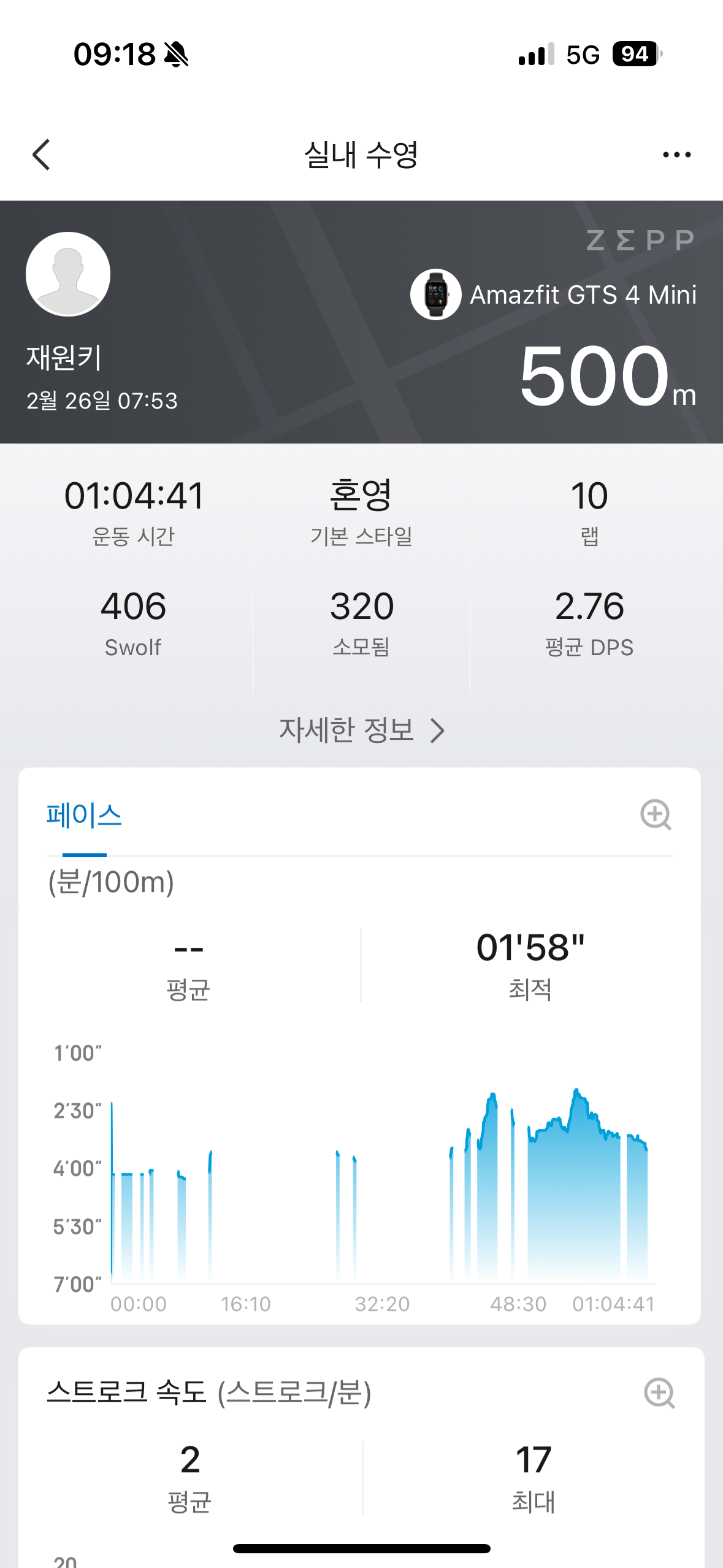Enlarge the 페이스 chart with the magnifier

point(656,815)
